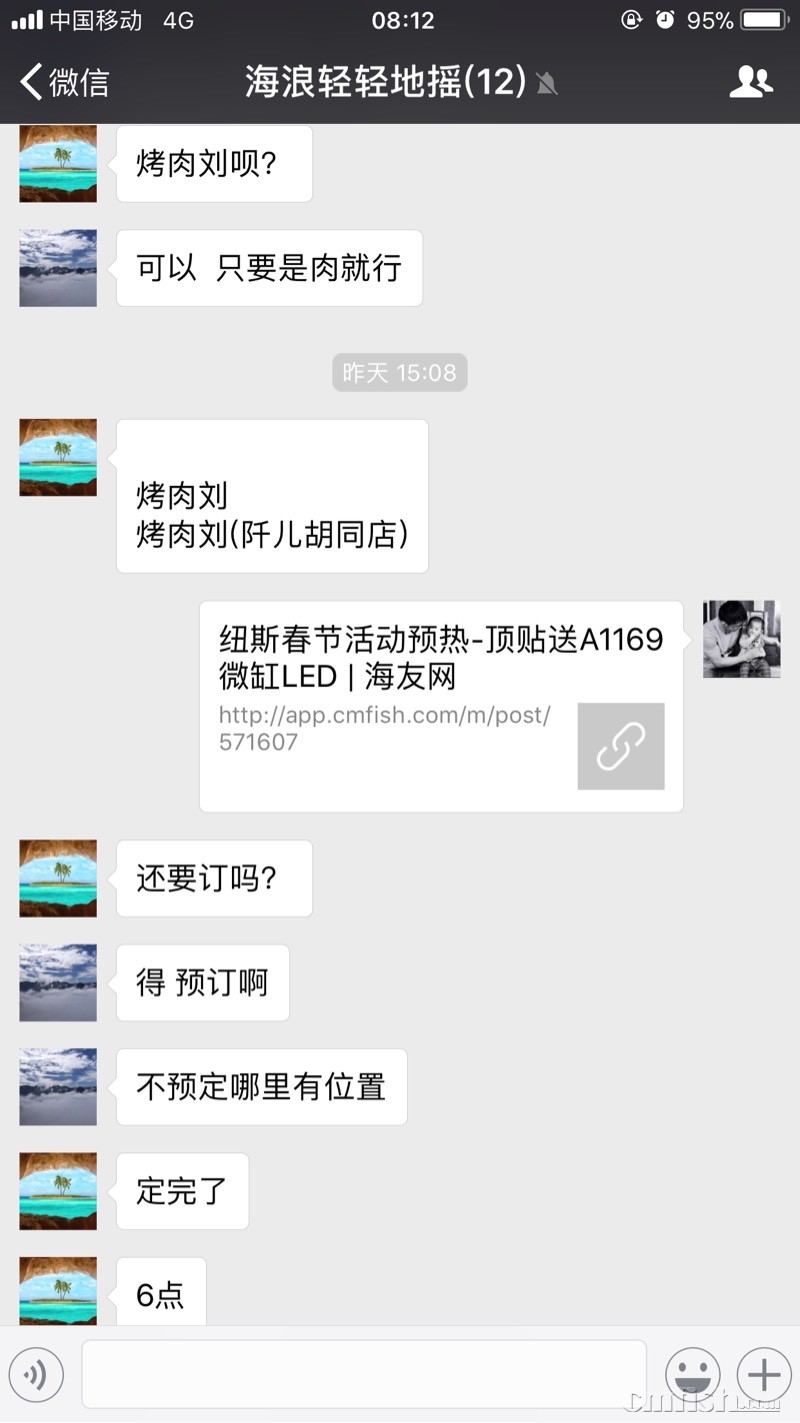The height and width of the screenshot is (1423, 800).
Task: Open the emoji sticker panel
Action: (x=693, y=1375)
